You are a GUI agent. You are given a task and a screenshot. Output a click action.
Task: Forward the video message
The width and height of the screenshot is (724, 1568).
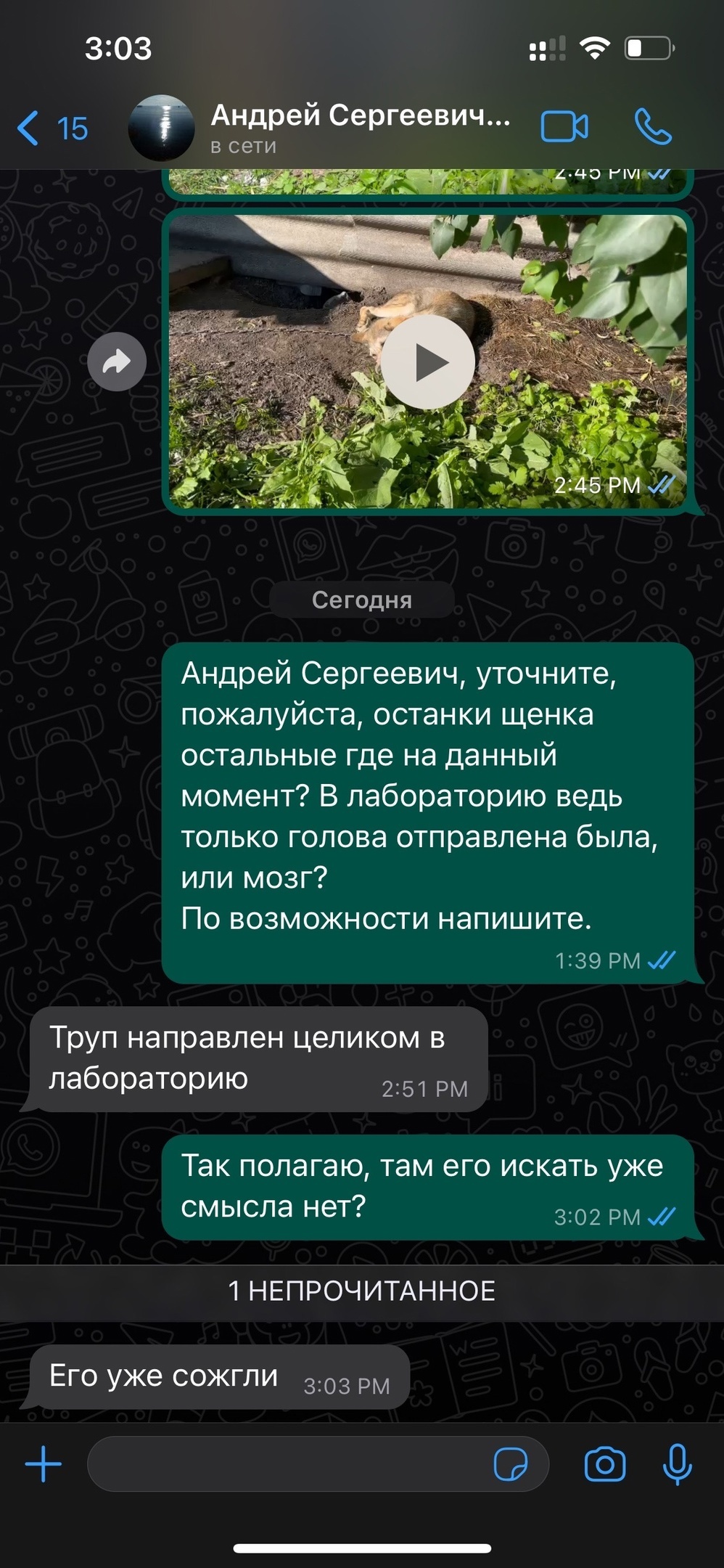tap(117, 362)
